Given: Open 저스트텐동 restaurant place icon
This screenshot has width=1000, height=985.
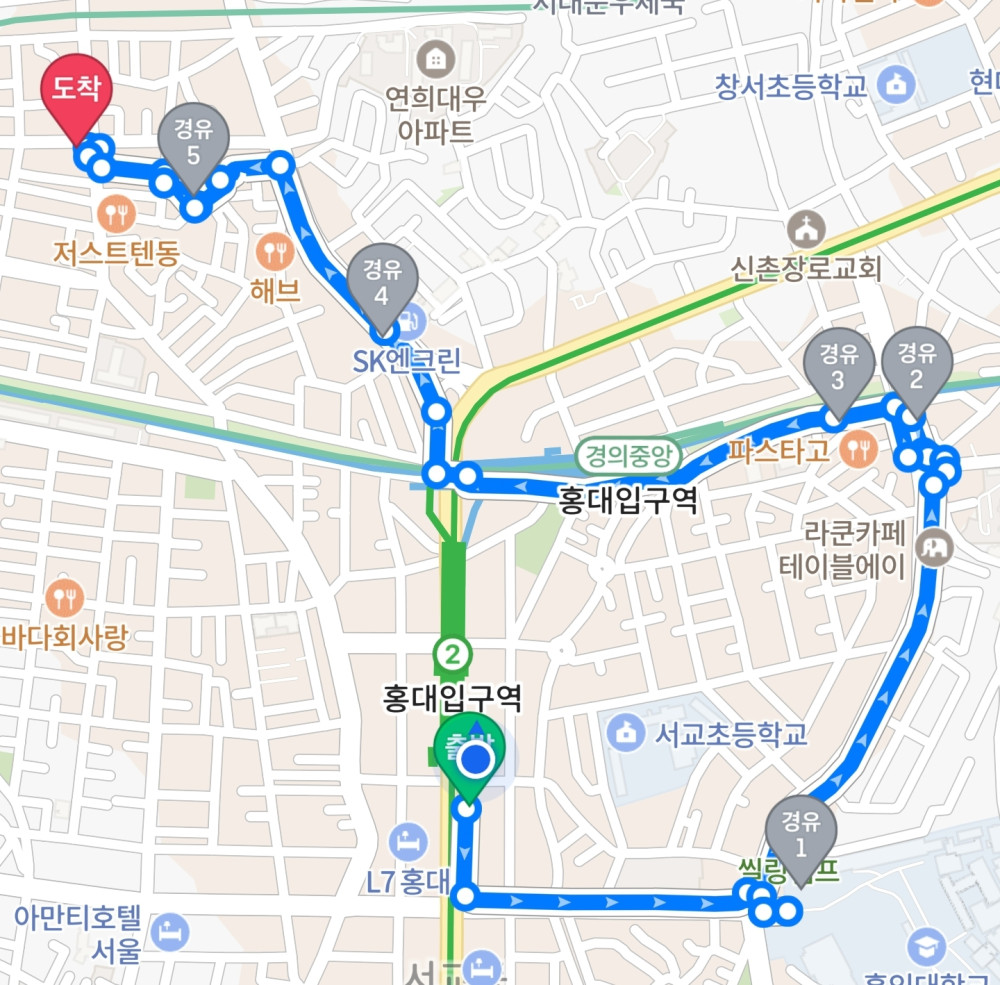Looking at the screenshot, I should (118, 212).
